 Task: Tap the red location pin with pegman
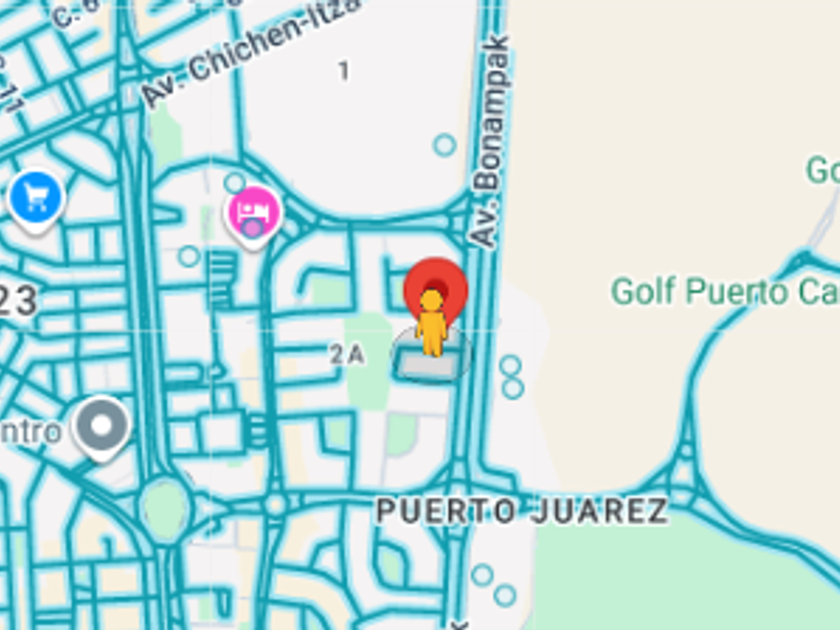(x=435, y=290)
